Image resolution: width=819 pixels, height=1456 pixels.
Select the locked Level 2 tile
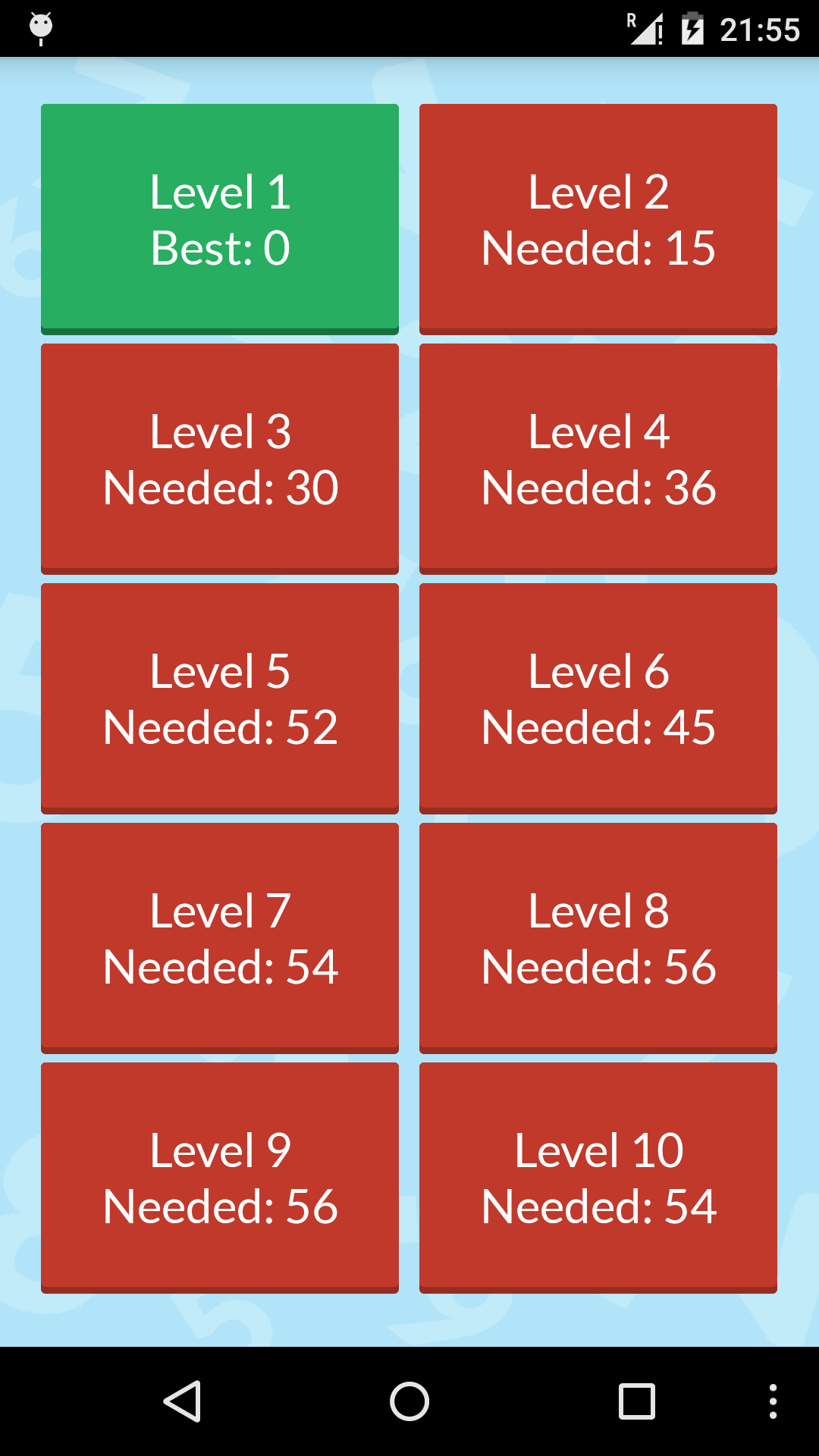point(598,218)
